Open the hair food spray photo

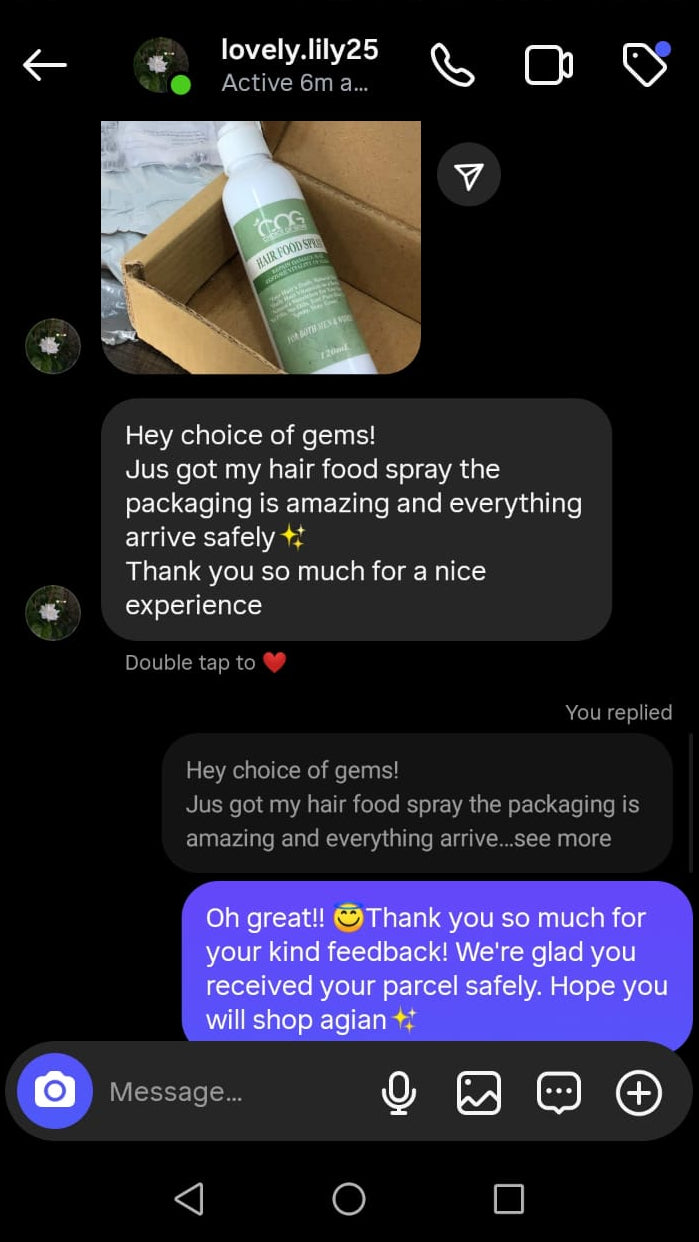(261, 246)
